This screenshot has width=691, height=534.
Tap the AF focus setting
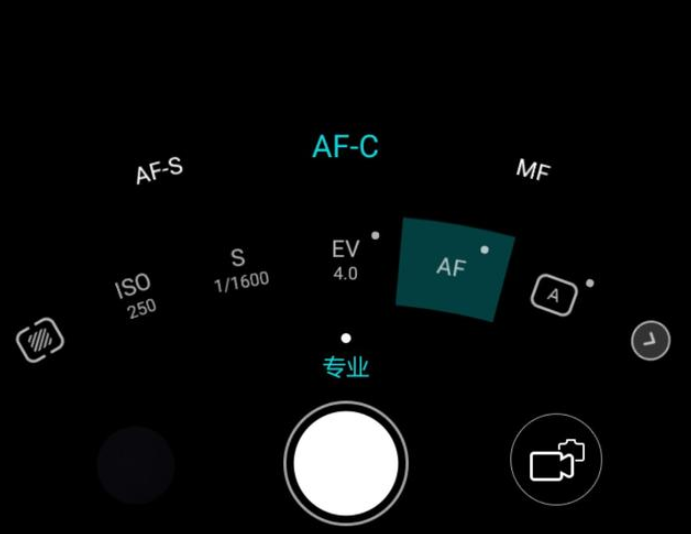(455, 268)
